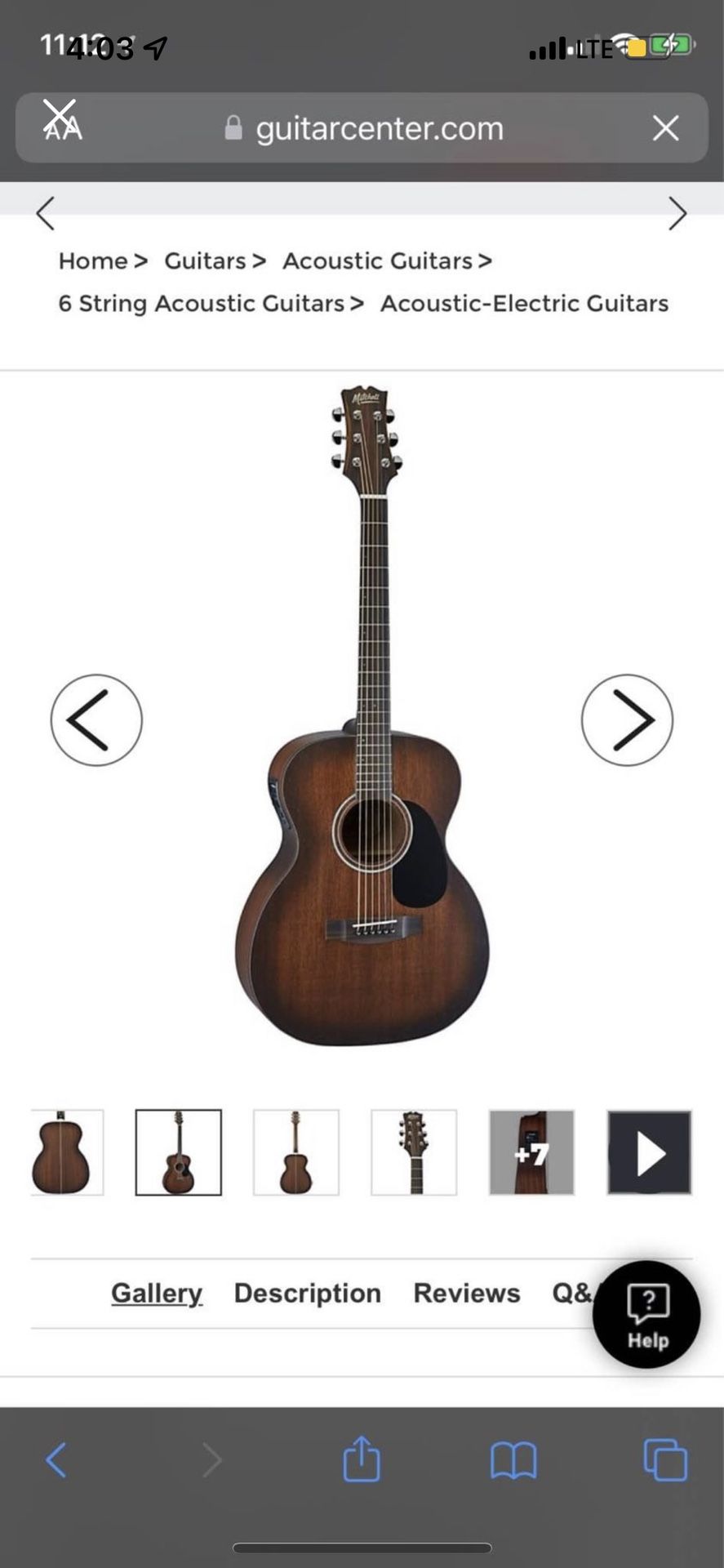
Task: Play the product video thumbnail
Action: coord(649,1152)
